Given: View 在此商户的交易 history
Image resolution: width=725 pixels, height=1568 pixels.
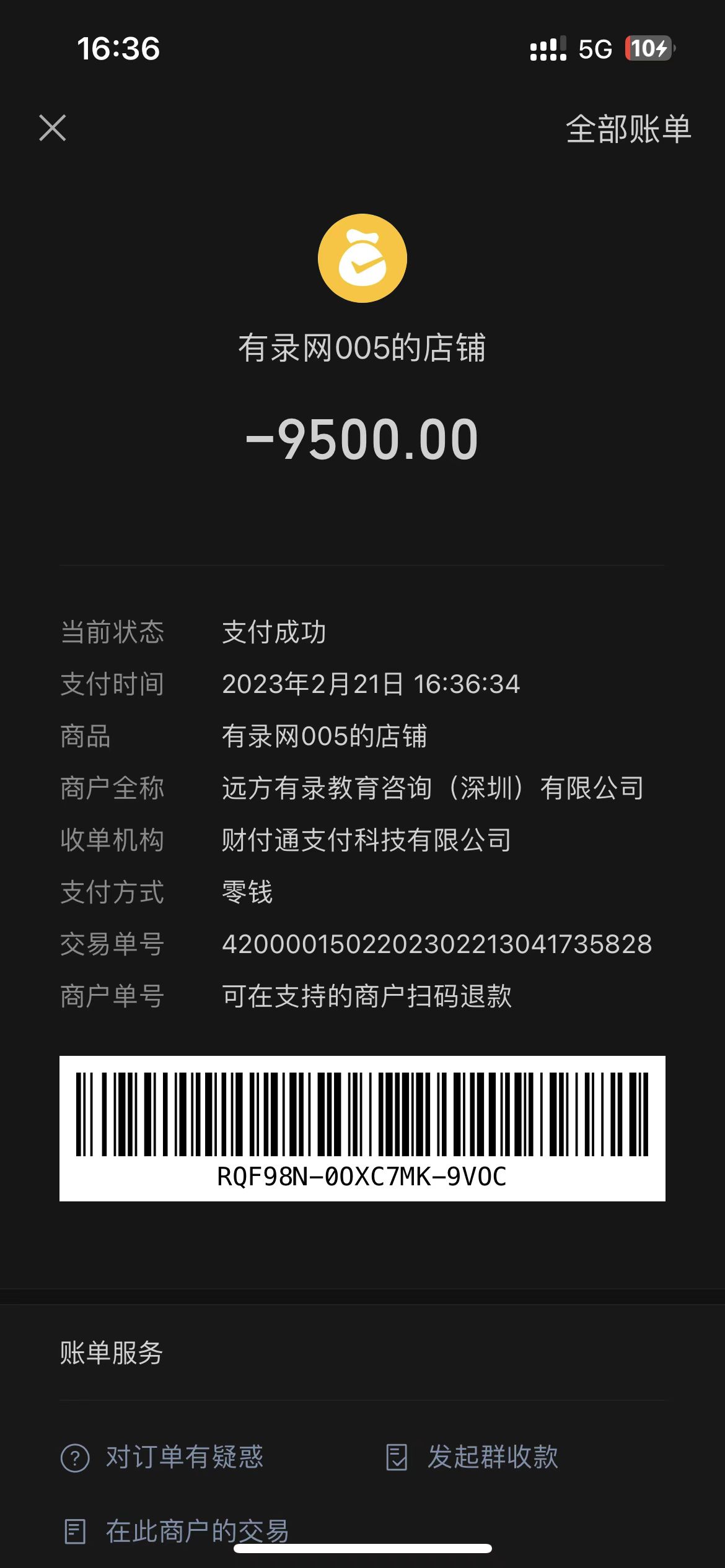Looking at the screenshot, I should (177, 1531).
